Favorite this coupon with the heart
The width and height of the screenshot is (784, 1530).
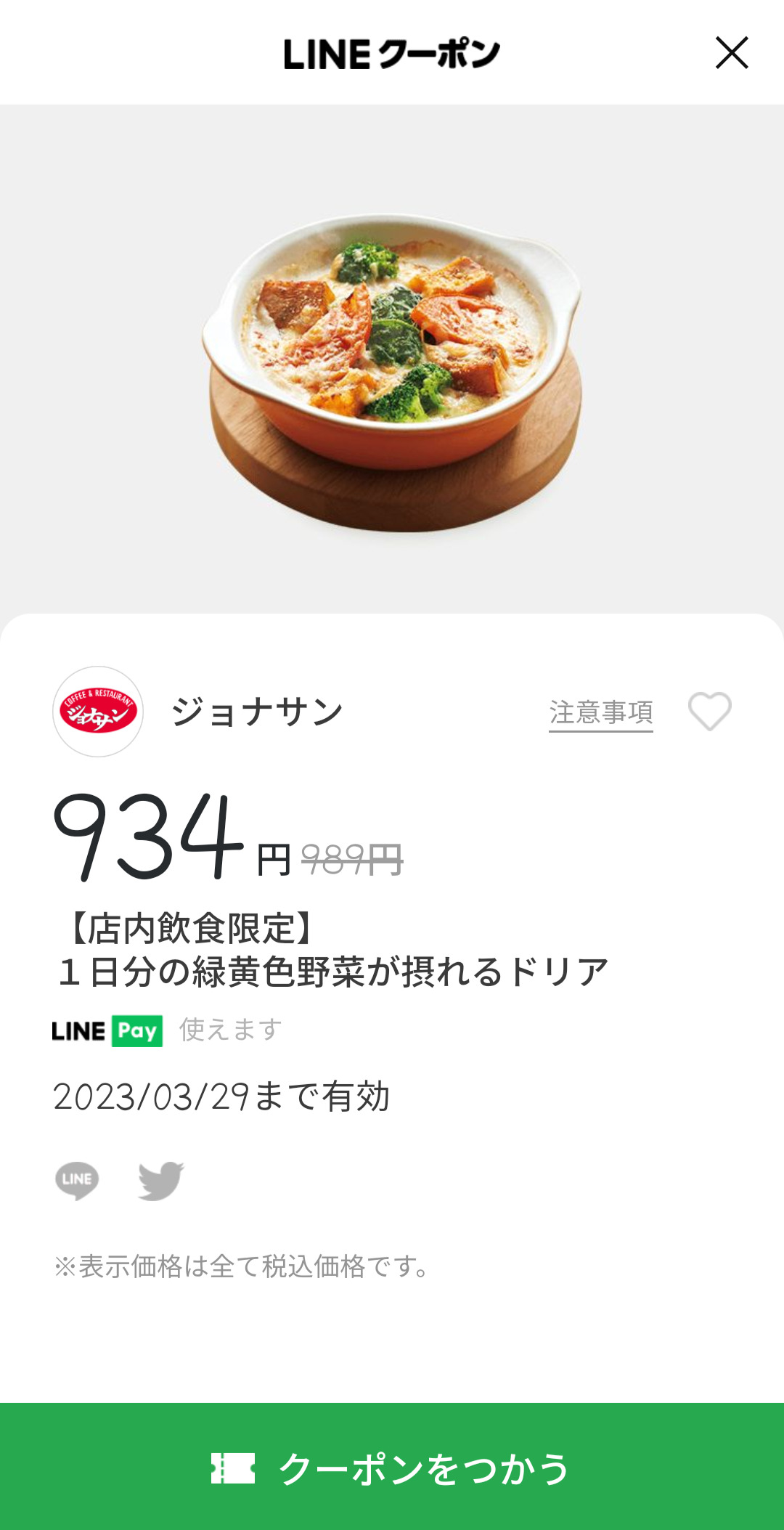click(x=709, y=711)
